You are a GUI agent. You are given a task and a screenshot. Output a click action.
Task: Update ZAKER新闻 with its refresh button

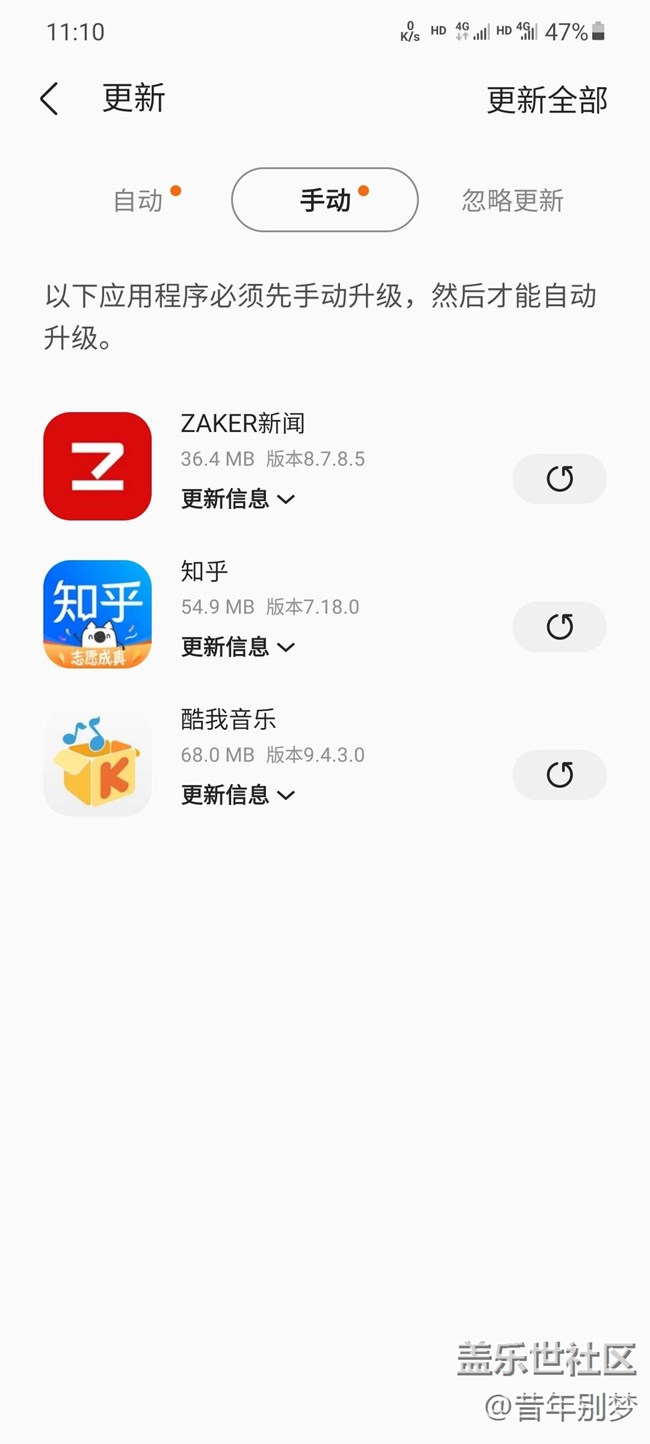(559, 479)
